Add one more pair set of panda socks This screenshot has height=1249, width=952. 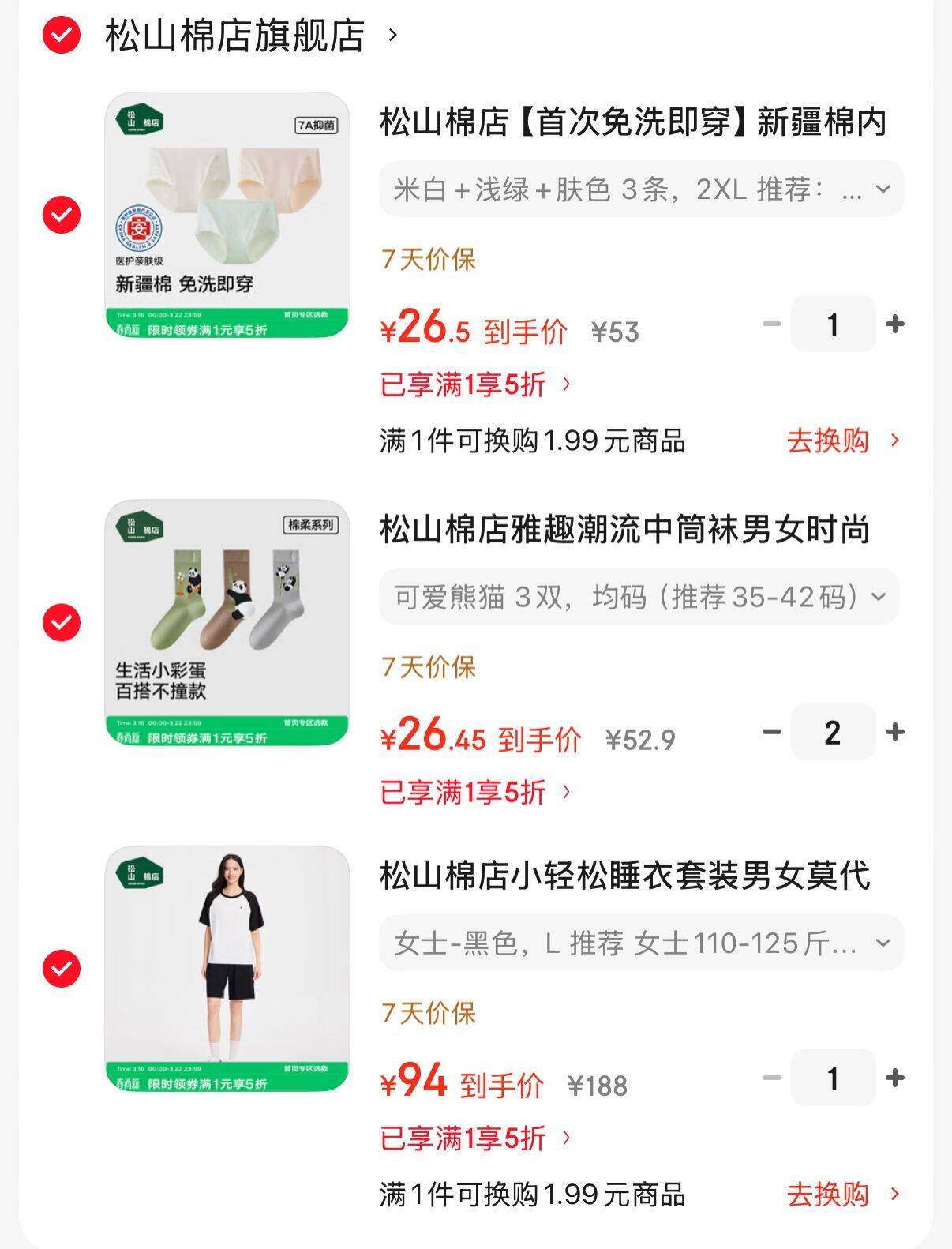click(894, 732)
